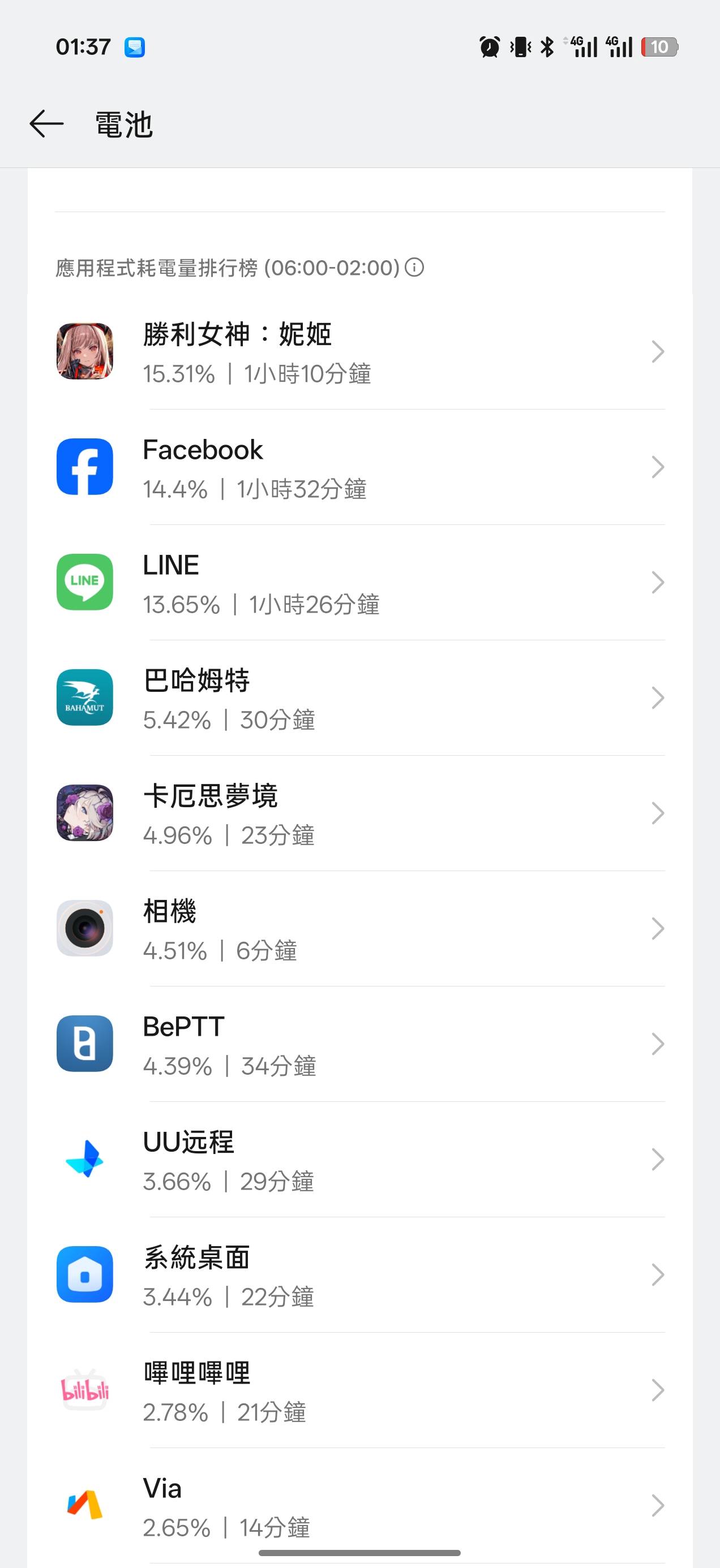Screen dimensions: 720x1568
Task: Select the UU远程 app icon
Action: pos(85,1158)
